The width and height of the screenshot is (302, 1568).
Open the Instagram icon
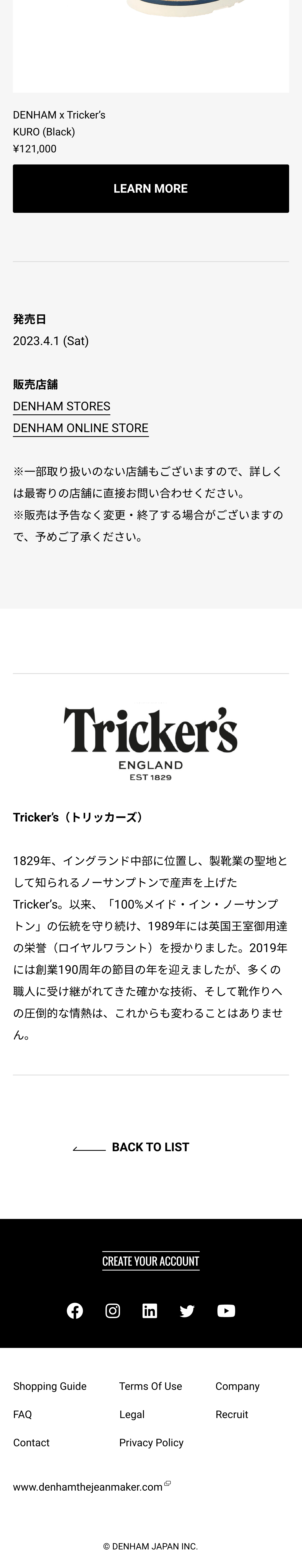pos(112,1310)
